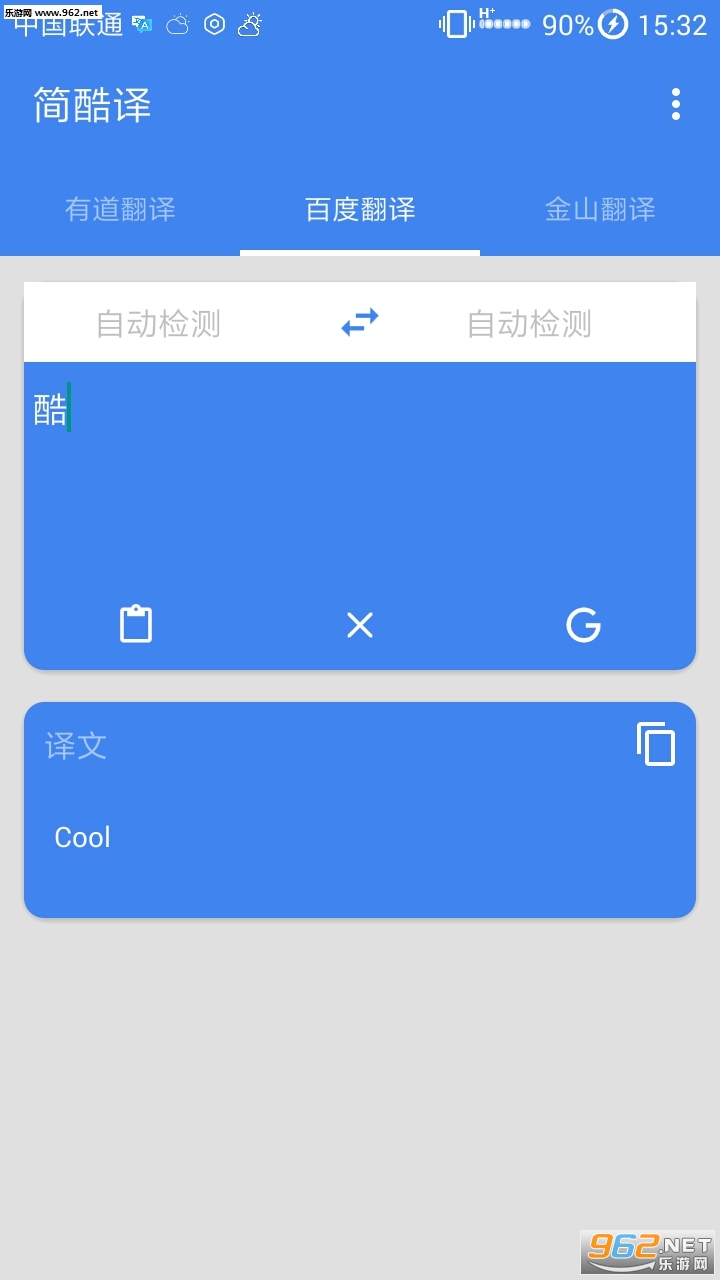Screen dimensions: 720x1280
Task: Paste text from the clipboard icon
Action: [x=136, y=624]
